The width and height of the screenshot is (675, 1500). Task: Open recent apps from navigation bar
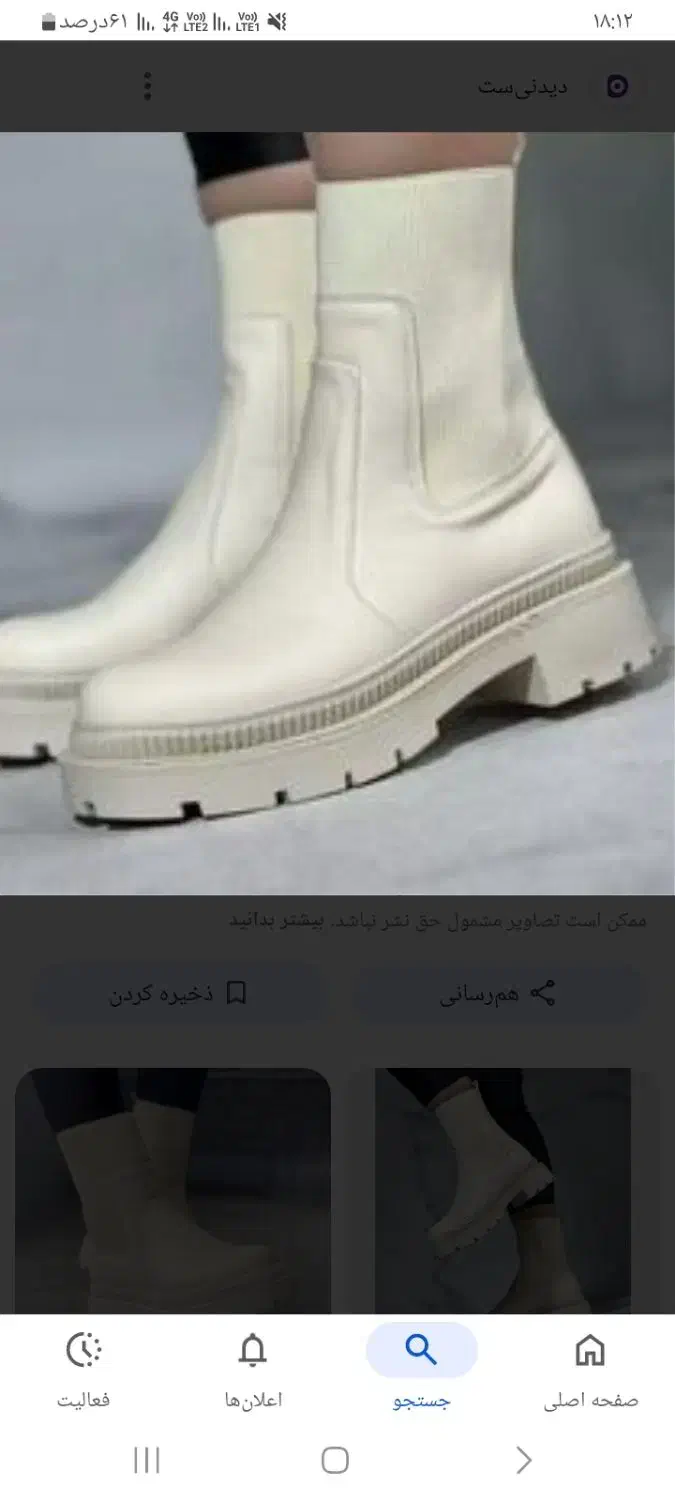coord(147,1461)
